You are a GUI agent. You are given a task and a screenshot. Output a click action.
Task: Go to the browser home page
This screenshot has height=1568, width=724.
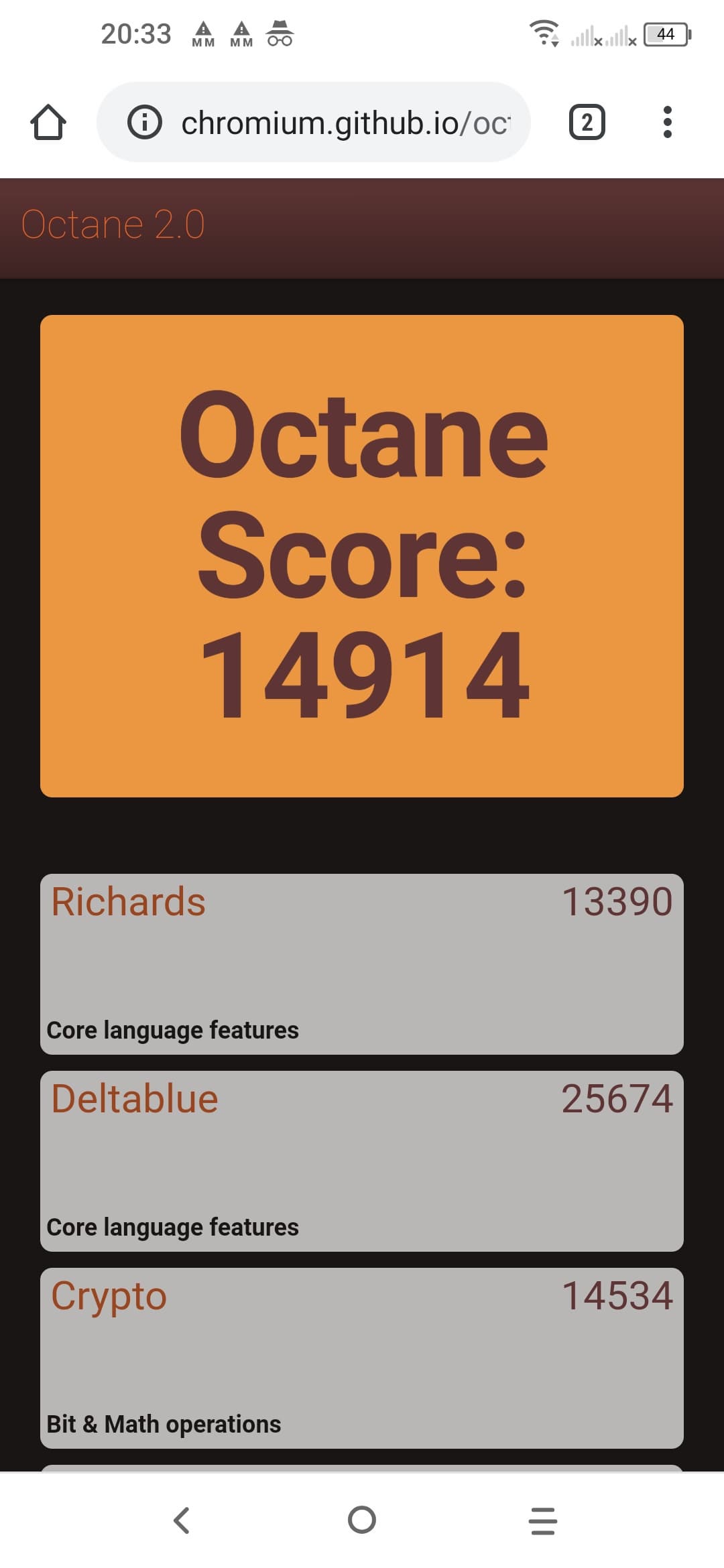tap(48, 123)
